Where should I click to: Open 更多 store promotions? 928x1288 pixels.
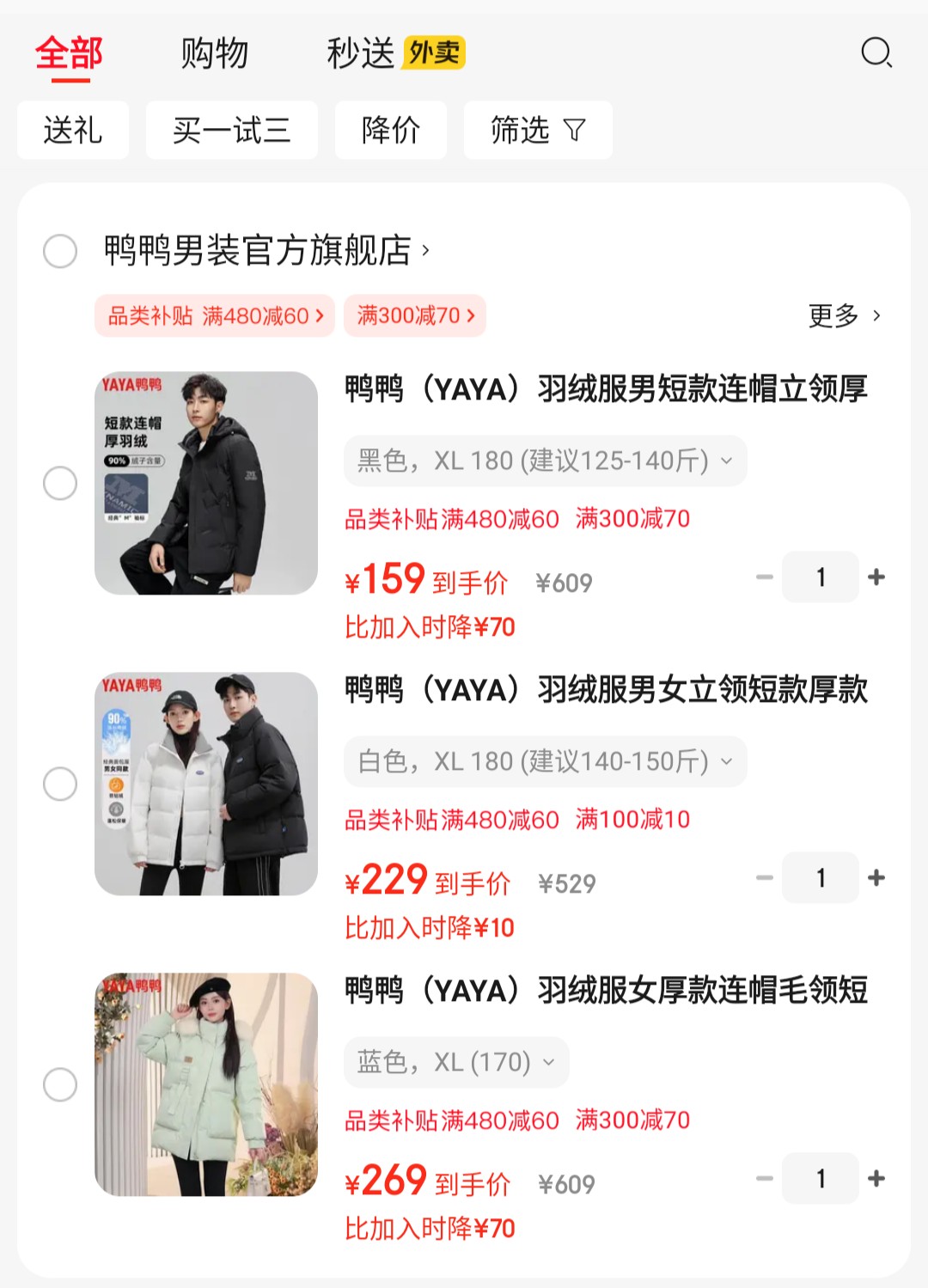click(844, 316)
